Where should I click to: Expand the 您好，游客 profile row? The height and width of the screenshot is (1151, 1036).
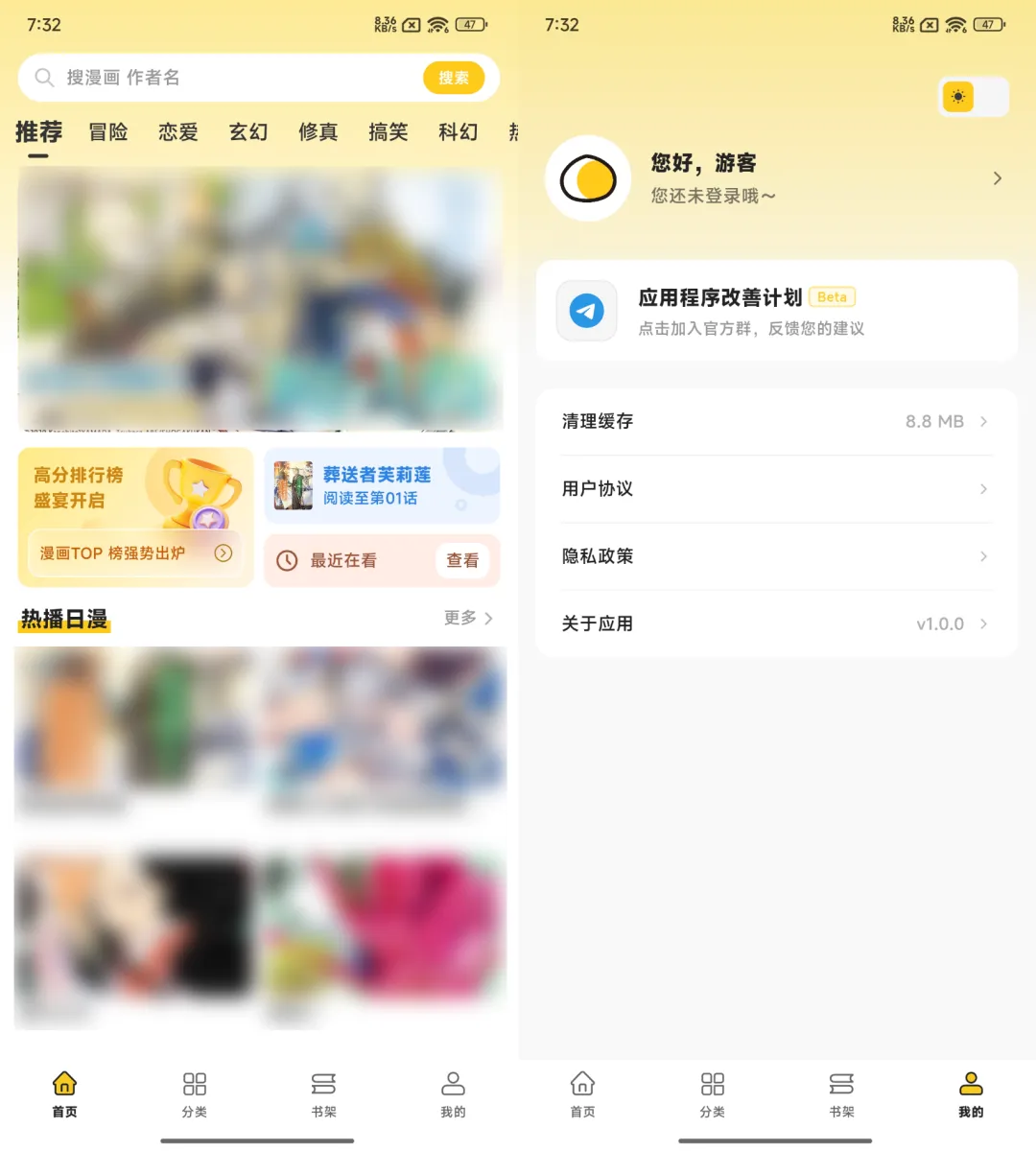click(998, 178)
